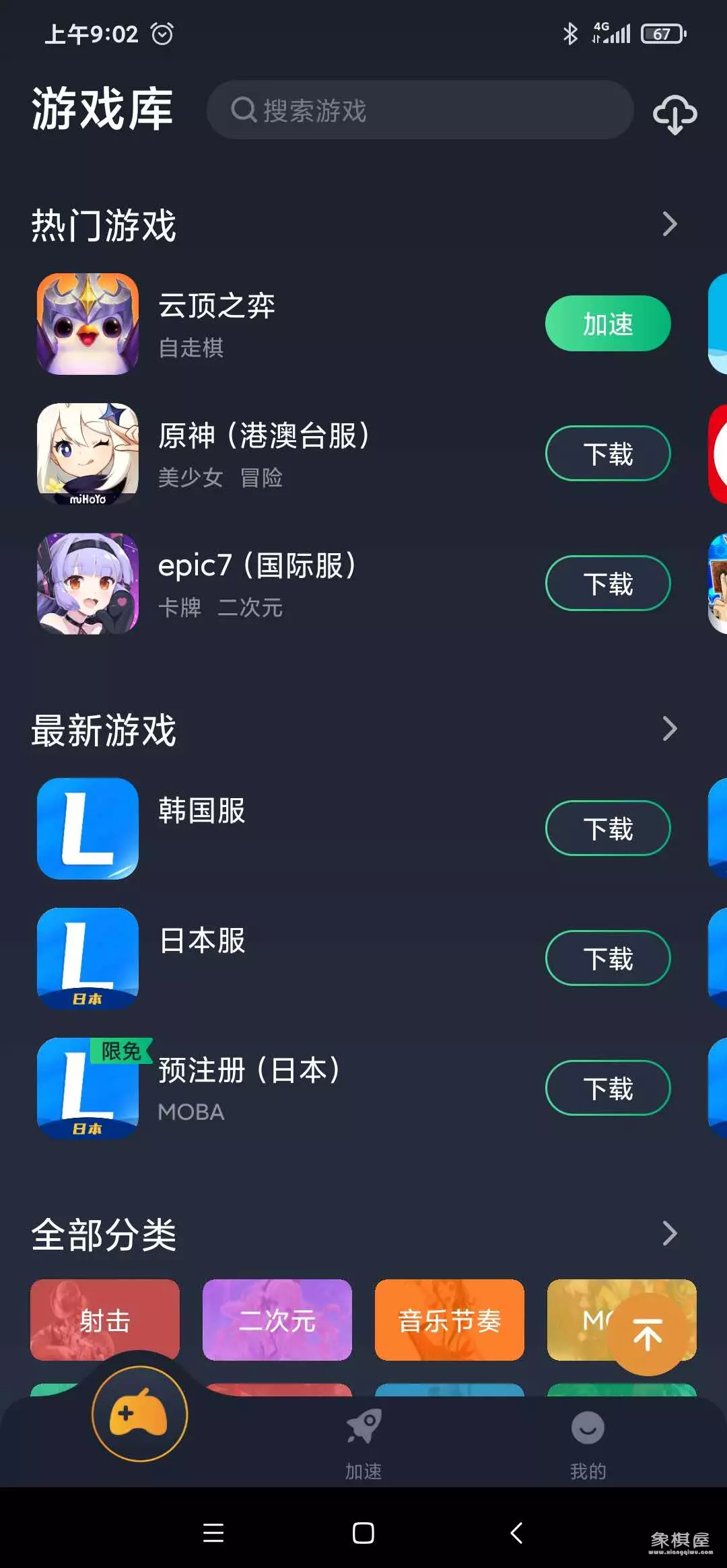Screen dimensions: 727x1568
Task: Go back using the system back button
Action: click(516, 1534)
